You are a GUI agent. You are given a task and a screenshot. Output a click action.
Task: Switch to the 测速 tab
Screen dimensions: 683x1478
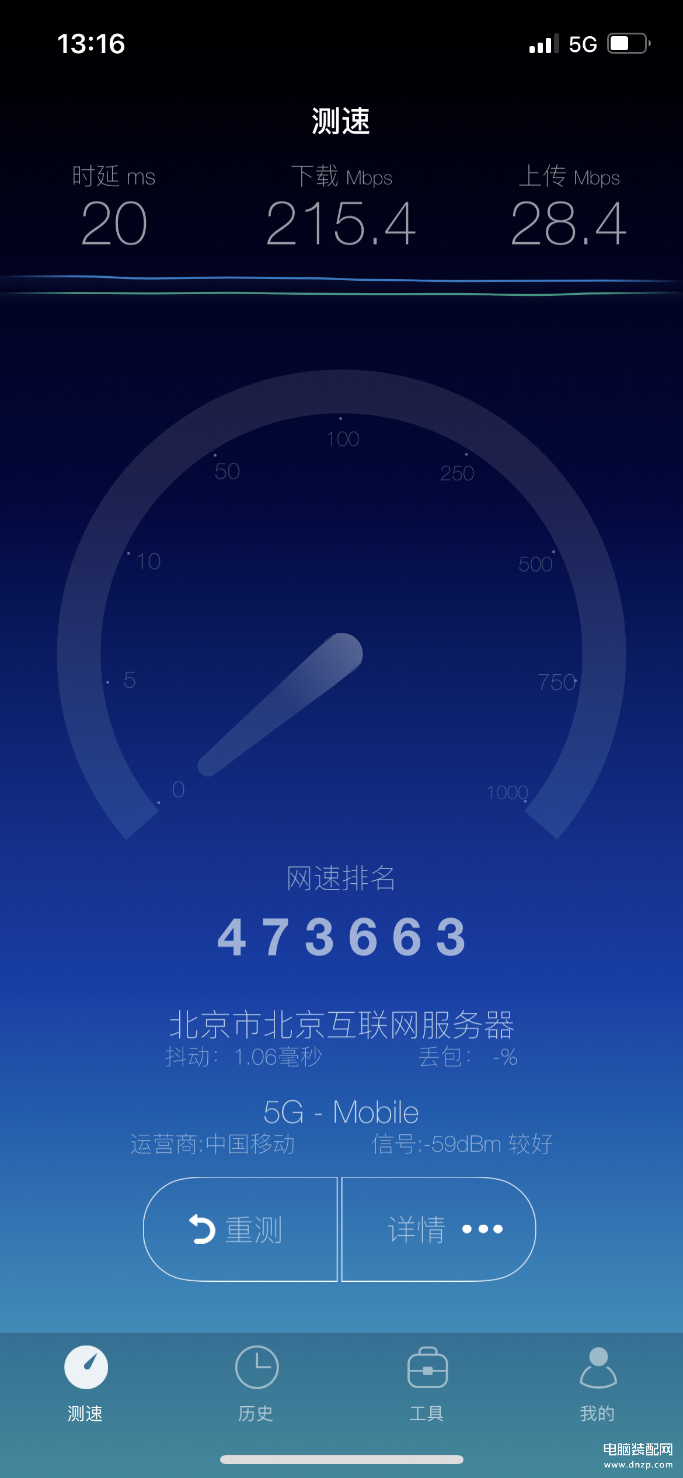tap(86, 1384)
